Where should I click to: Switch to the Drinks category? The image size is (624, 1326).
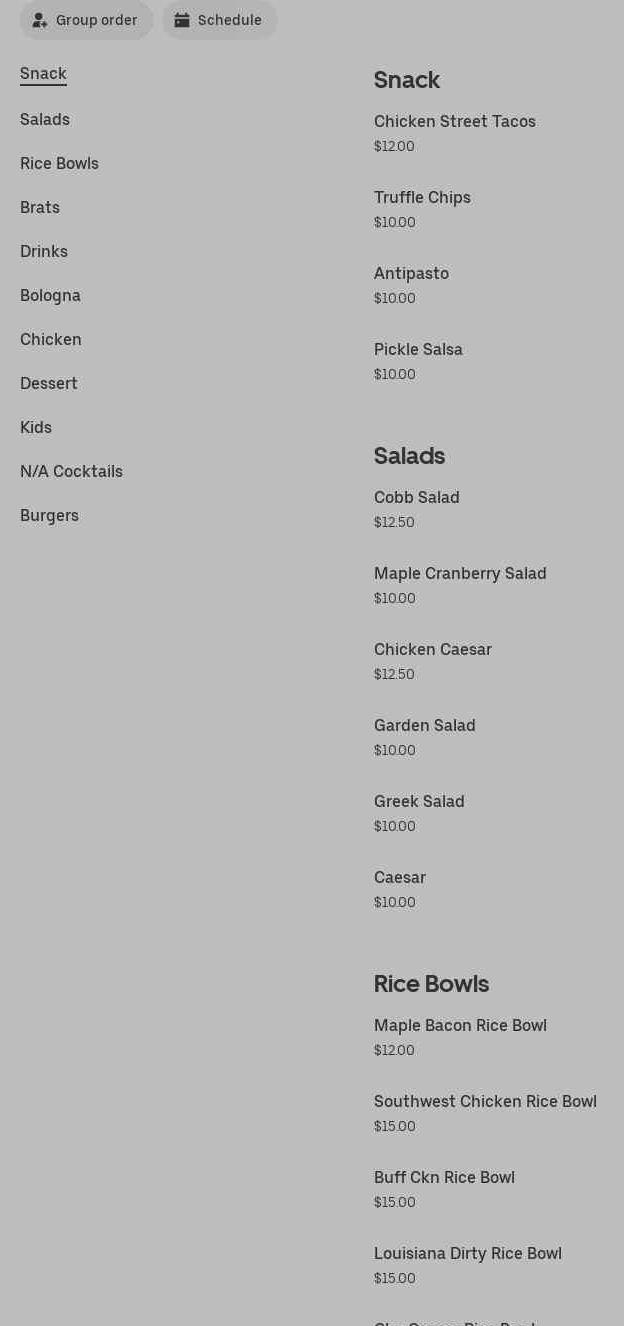coord(44,252)
